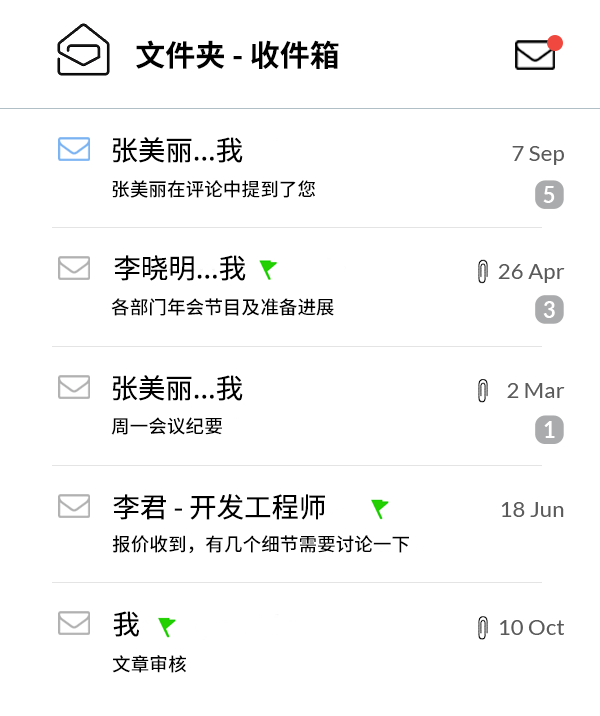Toggle the green flag on 李晓明's email
Screen dimensions: 600x716
(x=268, y=269)
